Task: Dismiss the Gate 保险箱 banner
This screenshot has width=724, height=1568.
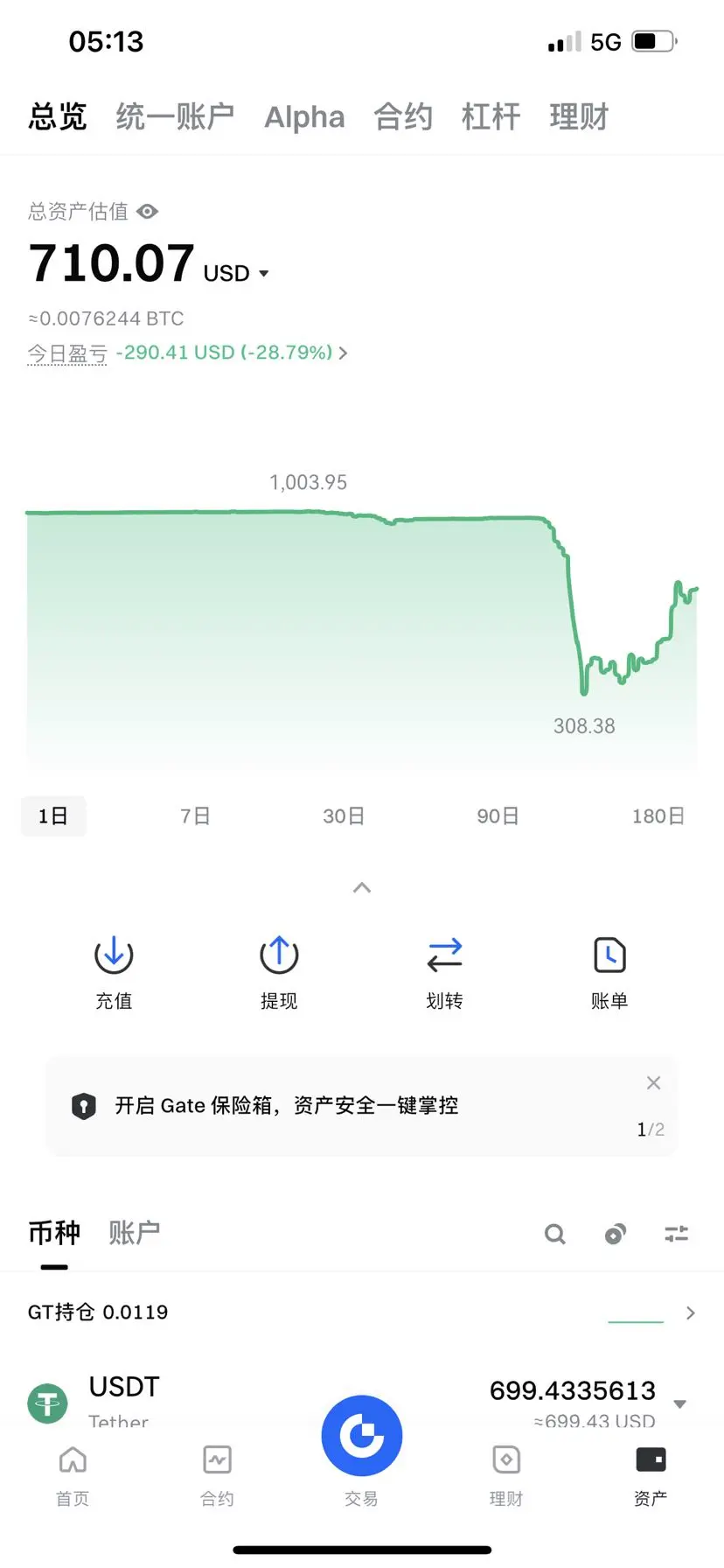Action: pyautogui.click(x=653, y=1082)
